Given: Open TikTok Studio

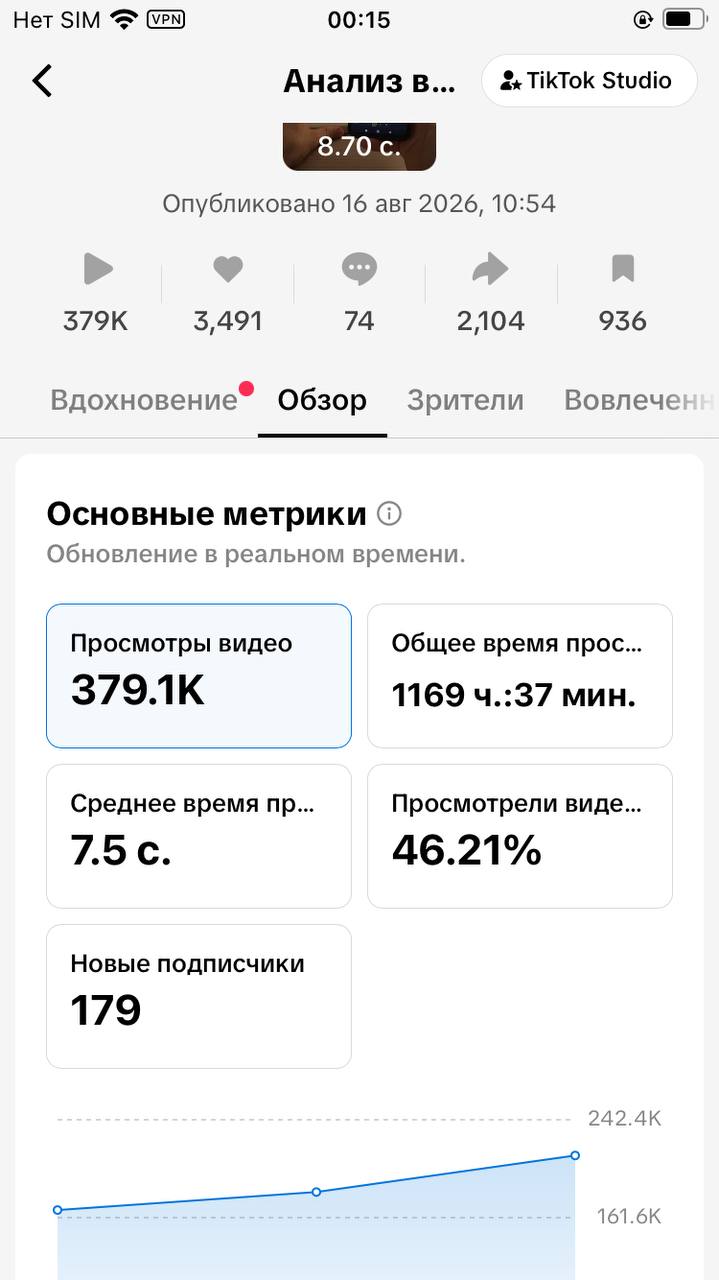Looking at the screenshot, I should point(589,81).
